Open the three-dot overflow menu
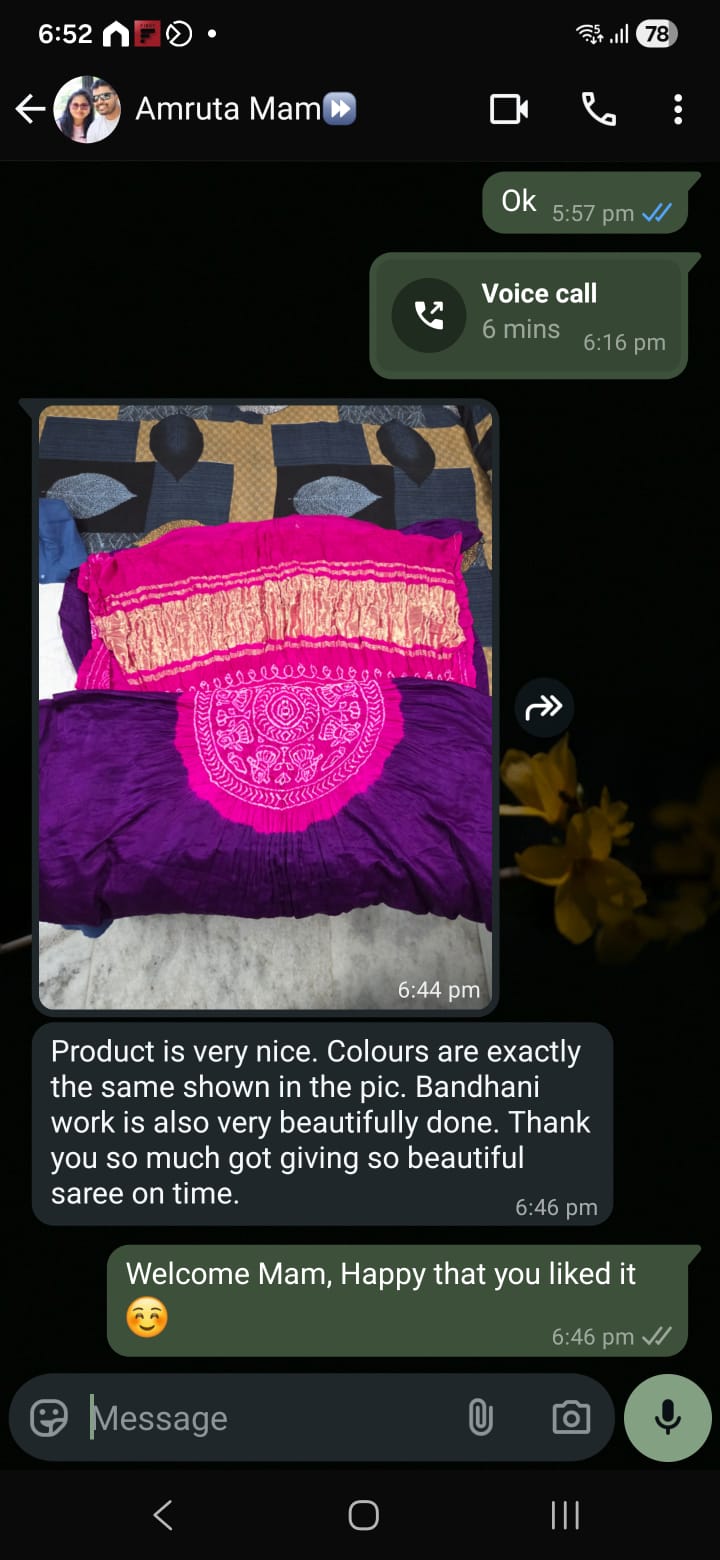720x1560 pixels. point(678,109)
